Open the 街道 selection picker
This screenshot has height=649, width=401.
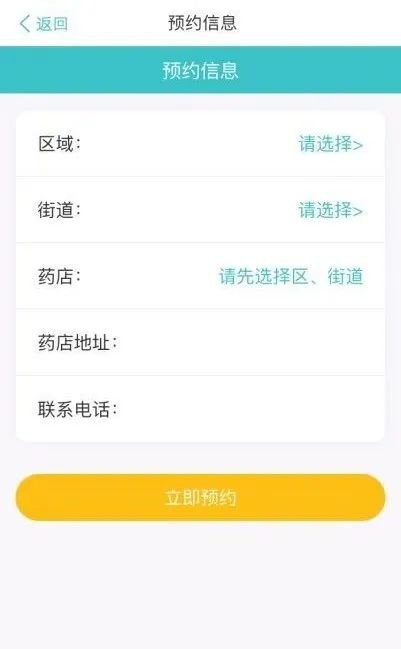click(200, 210)
